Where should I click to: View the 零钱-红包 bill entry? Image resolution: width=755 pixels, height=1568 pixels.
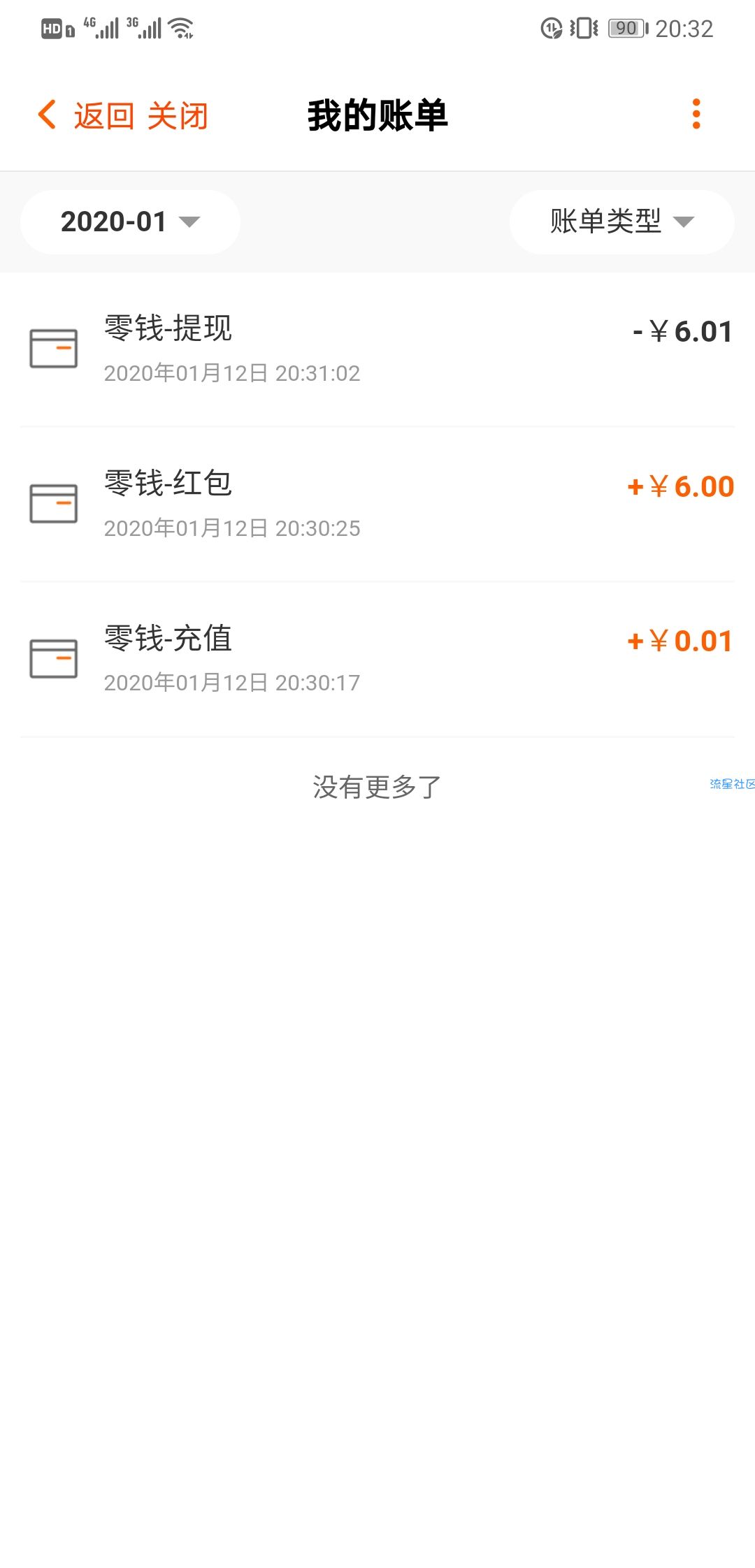[377, 504]
